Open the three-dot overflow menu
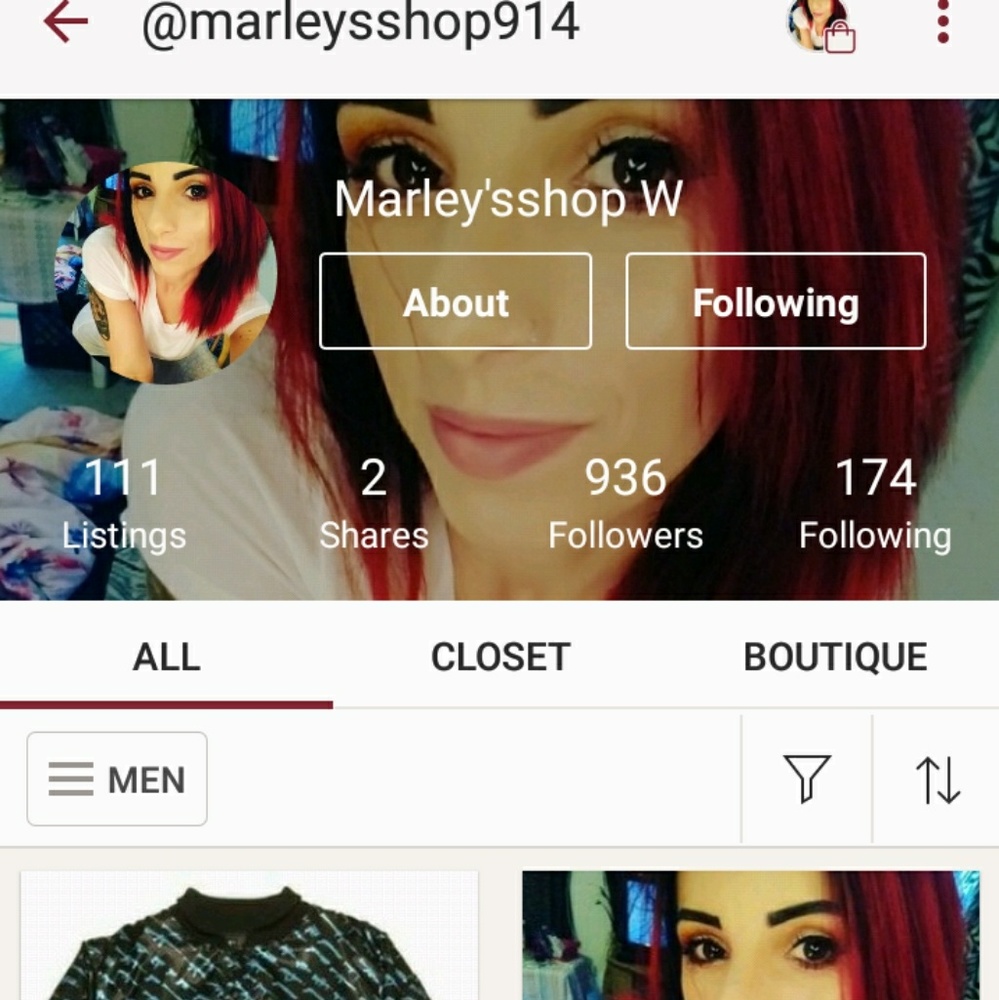Image resolution: width=999 pixels, height=1000 pixels. 941,24
